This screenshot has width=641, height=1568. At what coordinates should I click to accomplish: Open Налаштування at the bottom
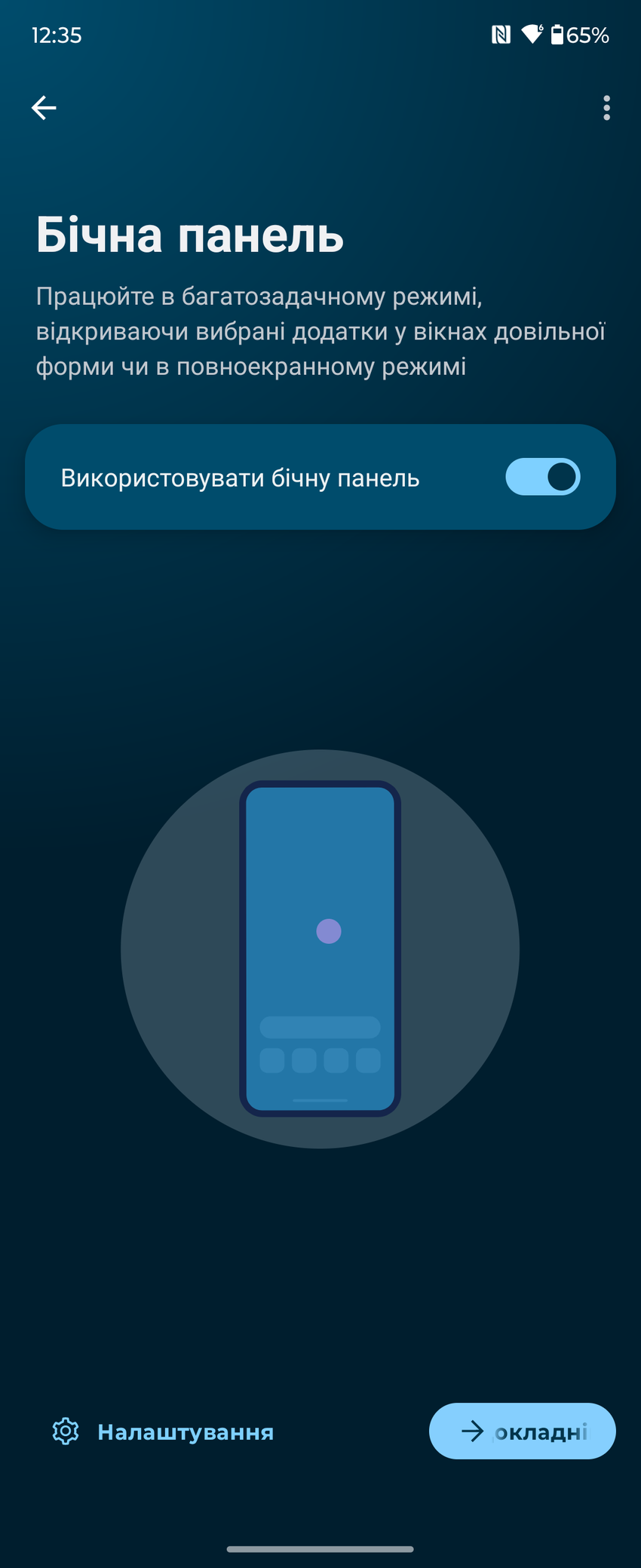pyautogui.click(x=163, y=1431)
